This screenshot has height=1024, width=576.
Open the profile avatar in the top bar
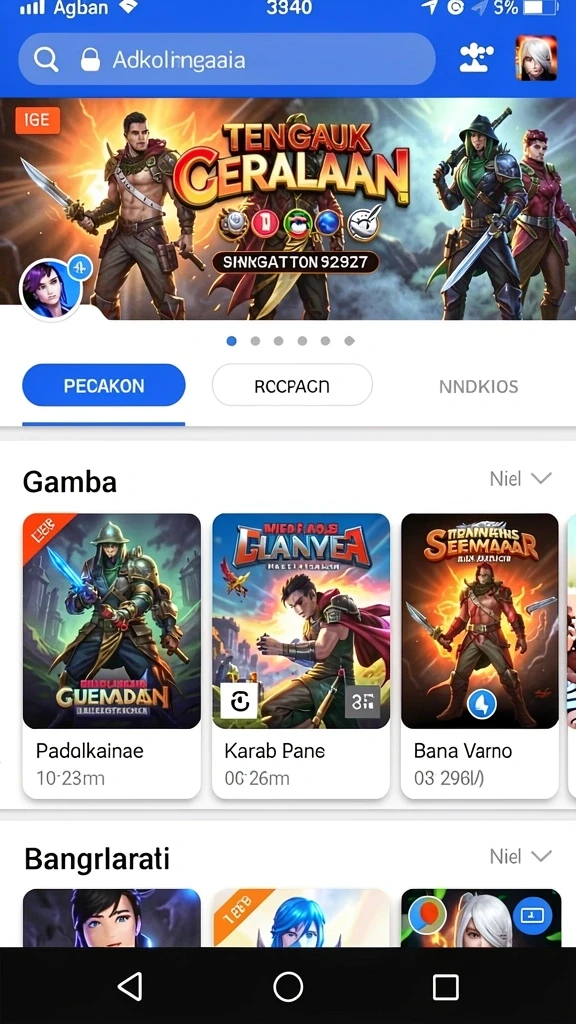point(536,59)
